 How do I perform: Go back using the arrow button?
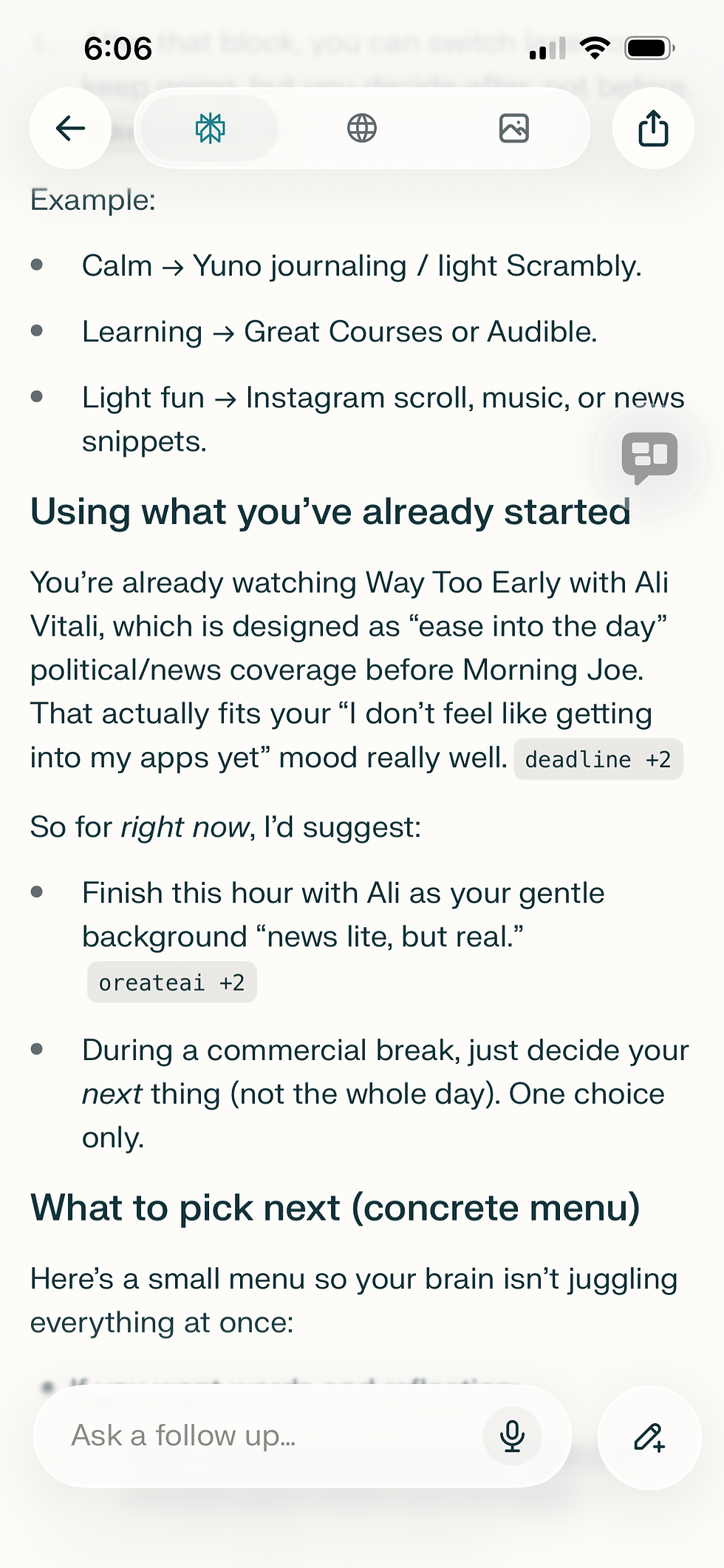pos(70,129)
